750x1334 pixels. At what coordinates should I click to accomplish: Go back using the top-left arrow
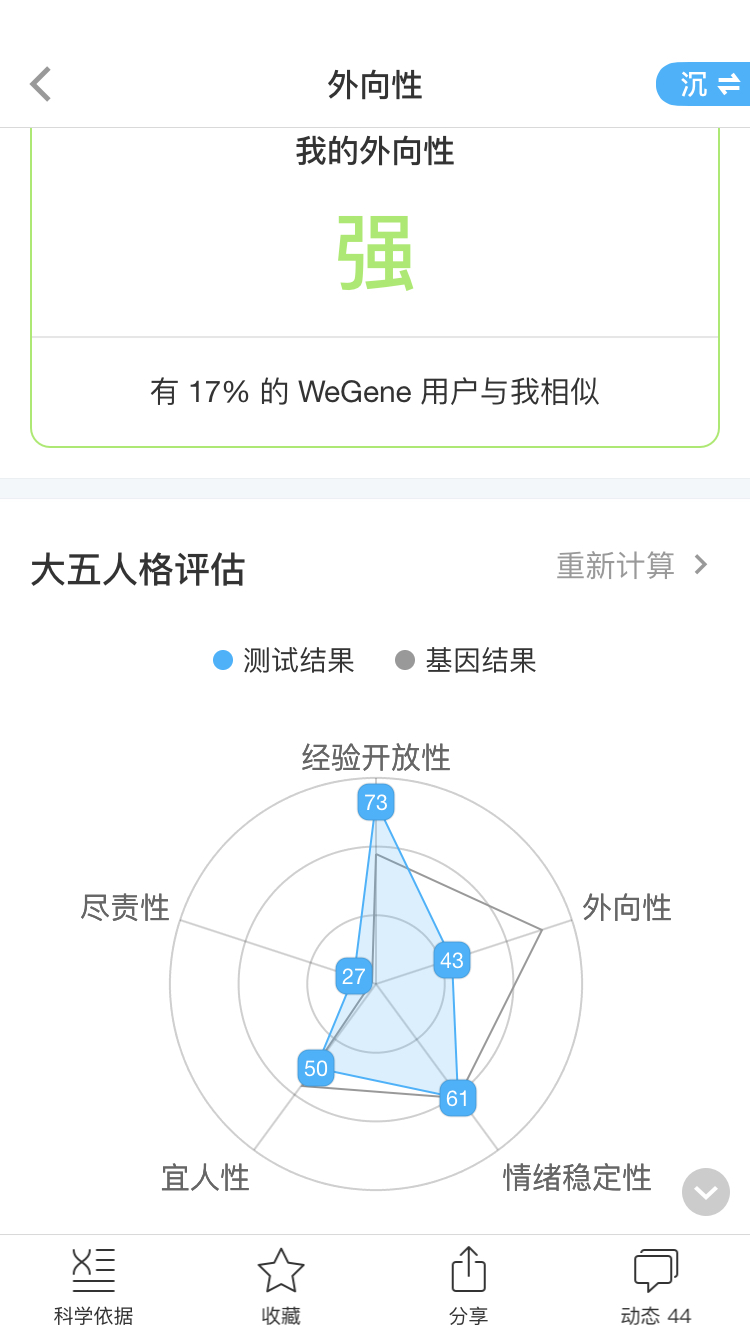pos(41,85)
